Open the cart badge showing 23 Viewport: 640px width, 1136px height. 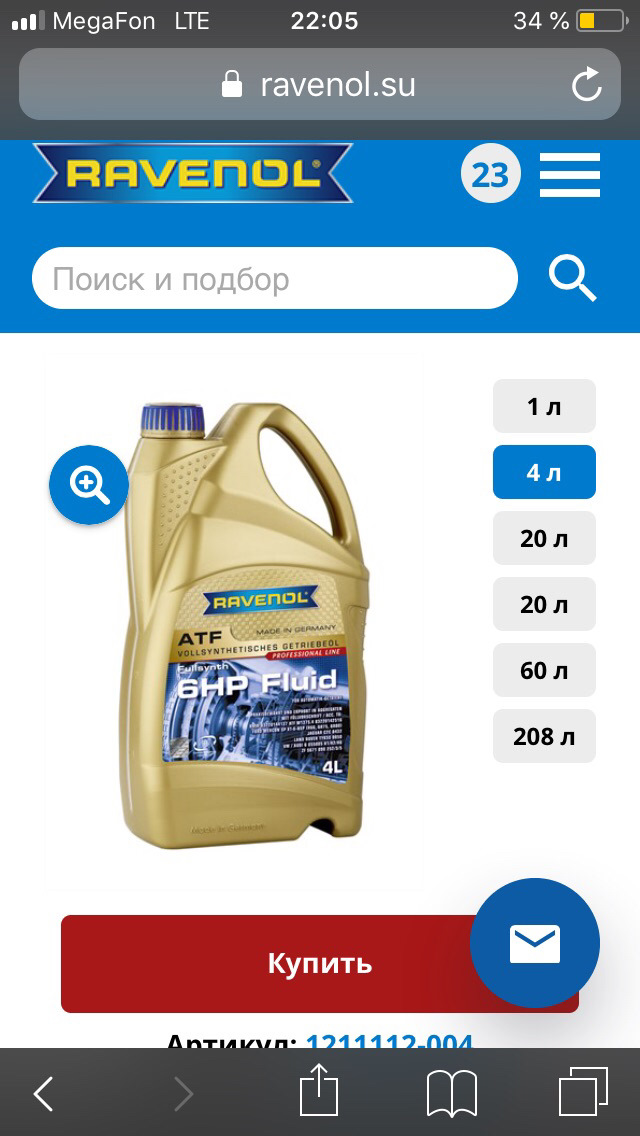(x=490, y=175)
